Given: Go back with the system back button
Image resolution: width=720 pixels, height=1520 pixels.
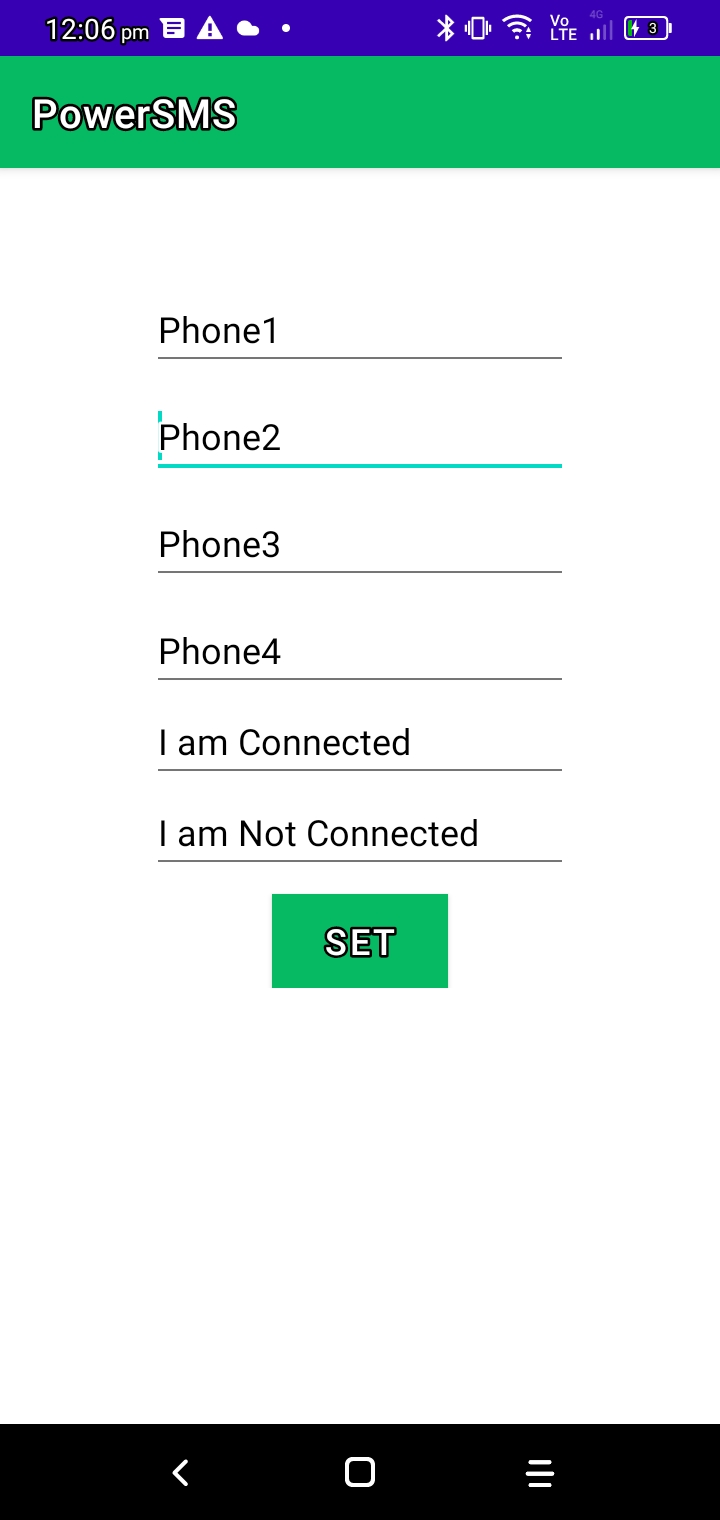Looking at the screenshot, I should point(181,1472).
